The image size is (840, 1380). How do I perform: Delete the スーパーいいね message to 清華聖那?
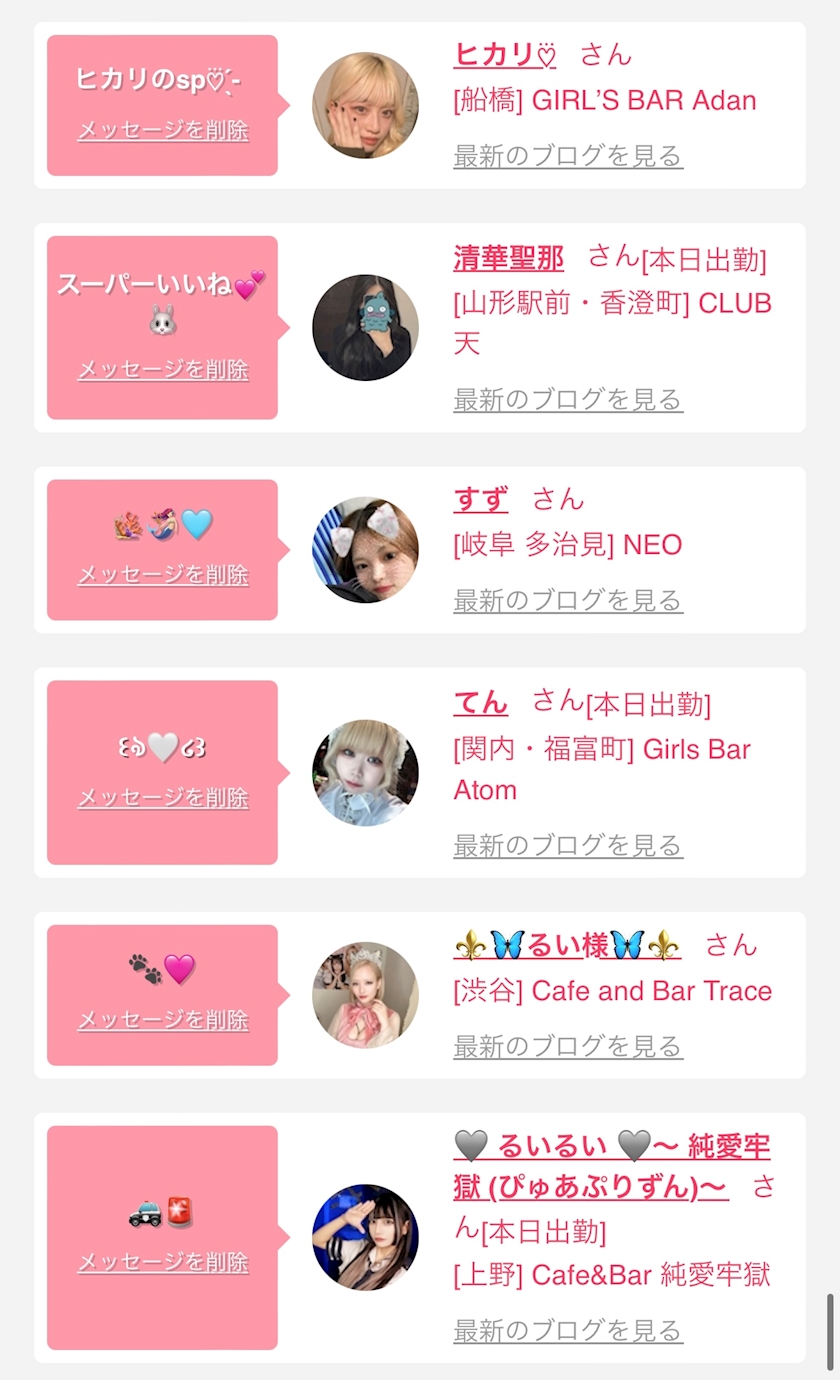click(x=163, y=369)
